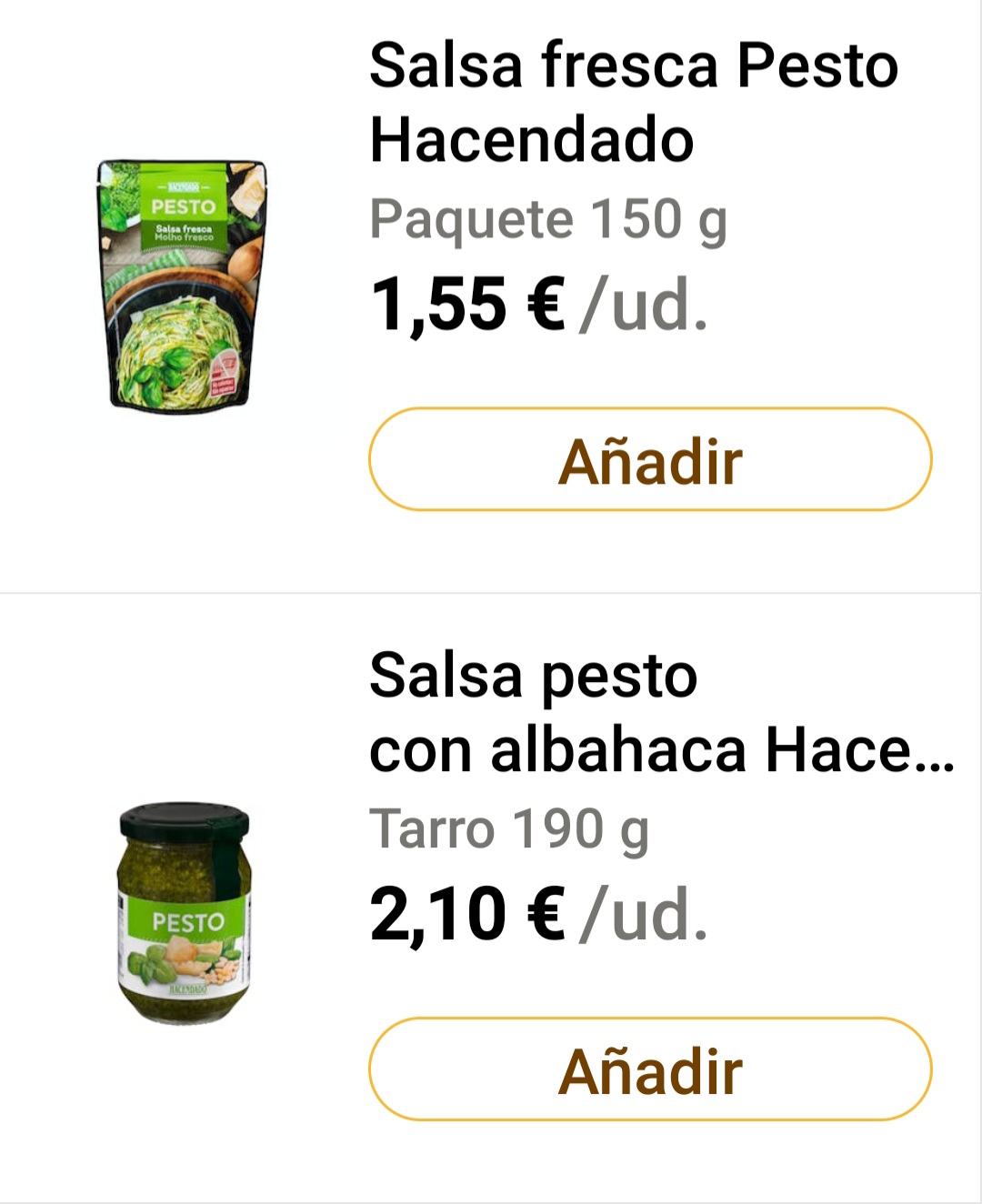The width and height of the screenshot is (982, 1204).
Task: Add Salsa fresca Pesto Hacendado to cart
Action: [649, 460]
